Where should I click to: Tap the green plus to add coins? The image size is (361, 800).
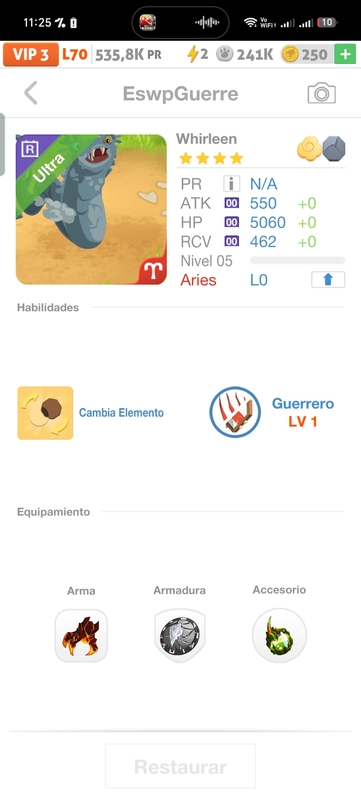[345, 55]
